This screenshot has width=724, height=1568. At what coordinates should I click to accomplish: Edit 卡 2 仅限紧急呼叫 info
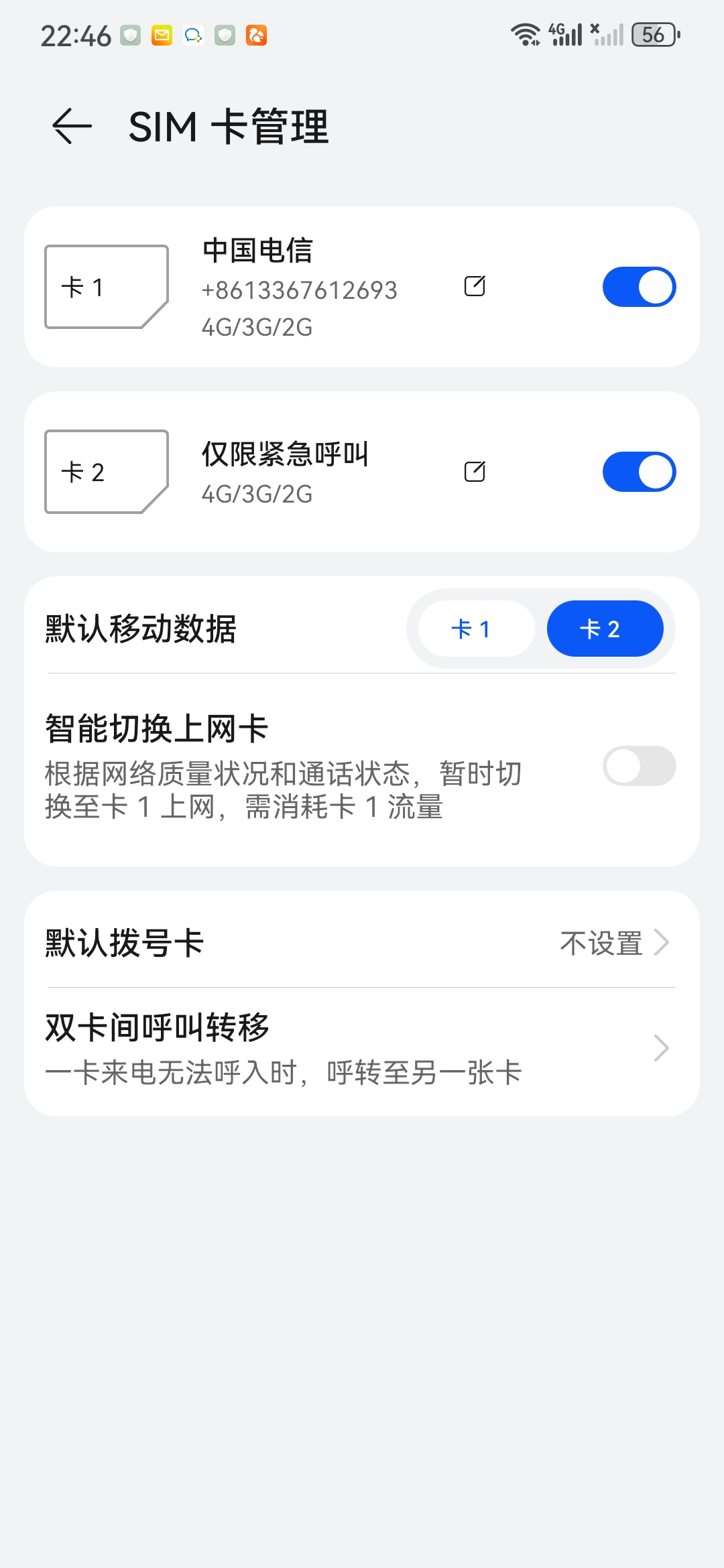(475, 472)
